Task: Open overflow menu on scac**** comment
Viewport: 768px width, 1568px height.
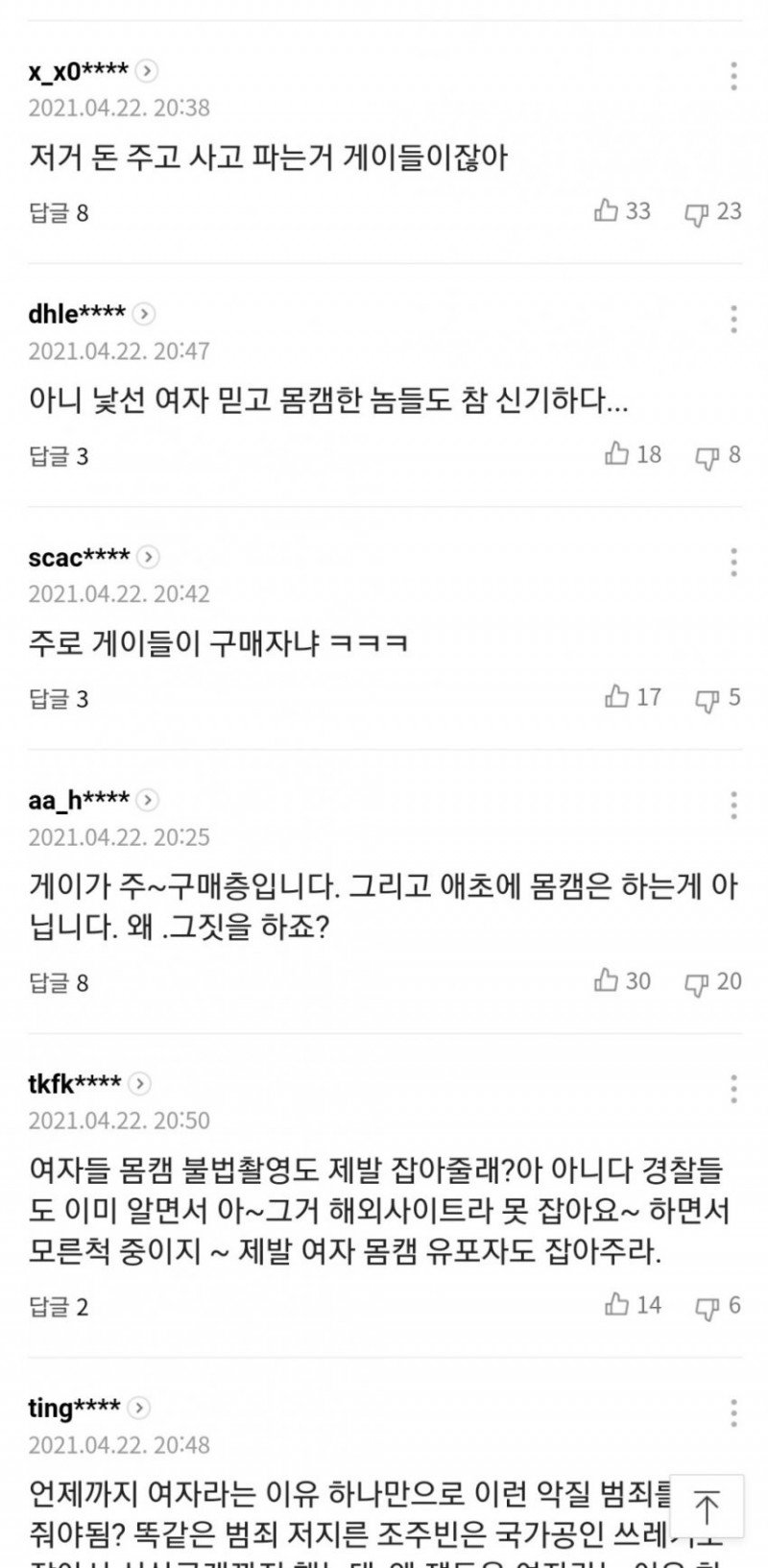Action: point(733,562)
